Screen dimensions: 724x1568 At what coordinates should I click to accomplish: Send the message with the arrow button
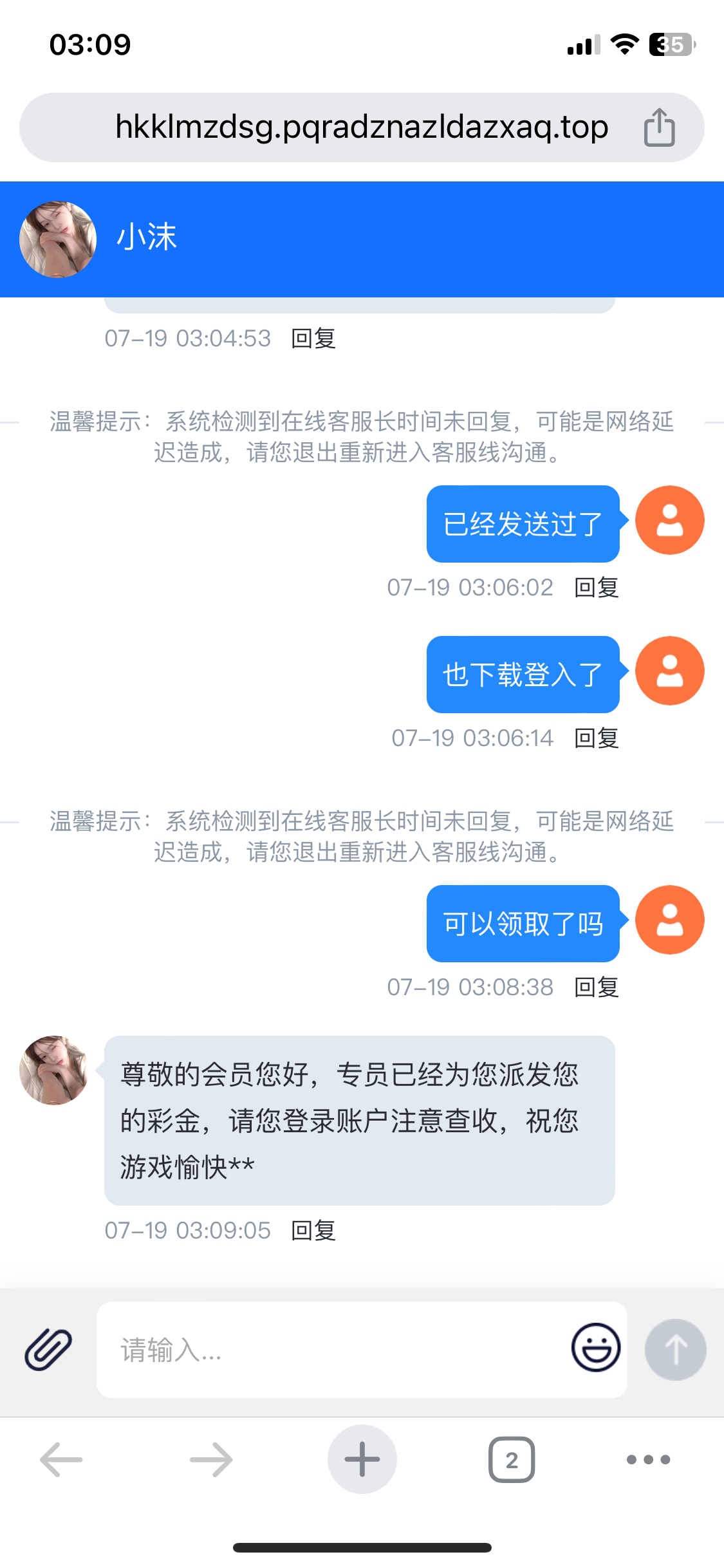(675, 1350)
